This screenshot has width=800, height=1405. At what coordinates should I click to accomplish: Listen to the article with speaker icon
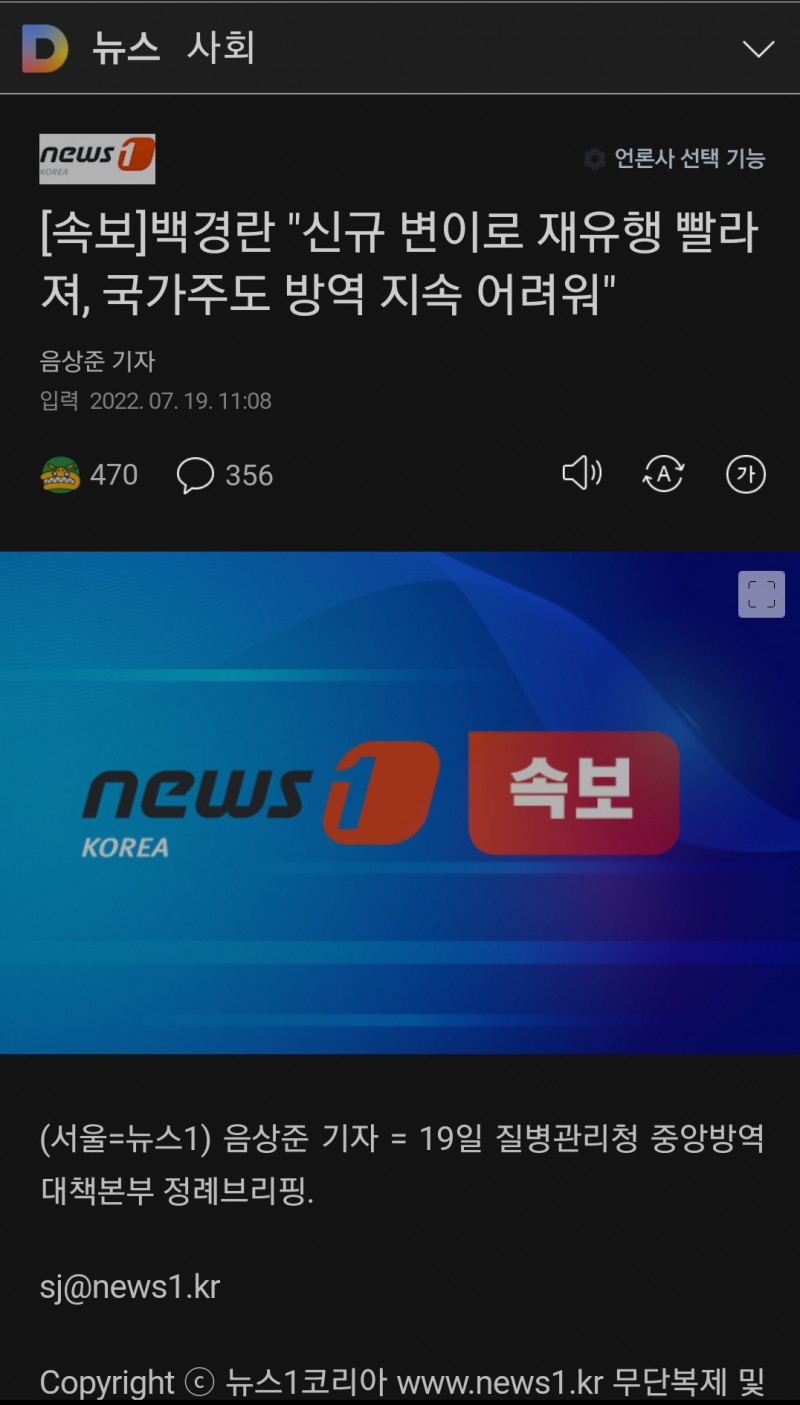[581, 474]
